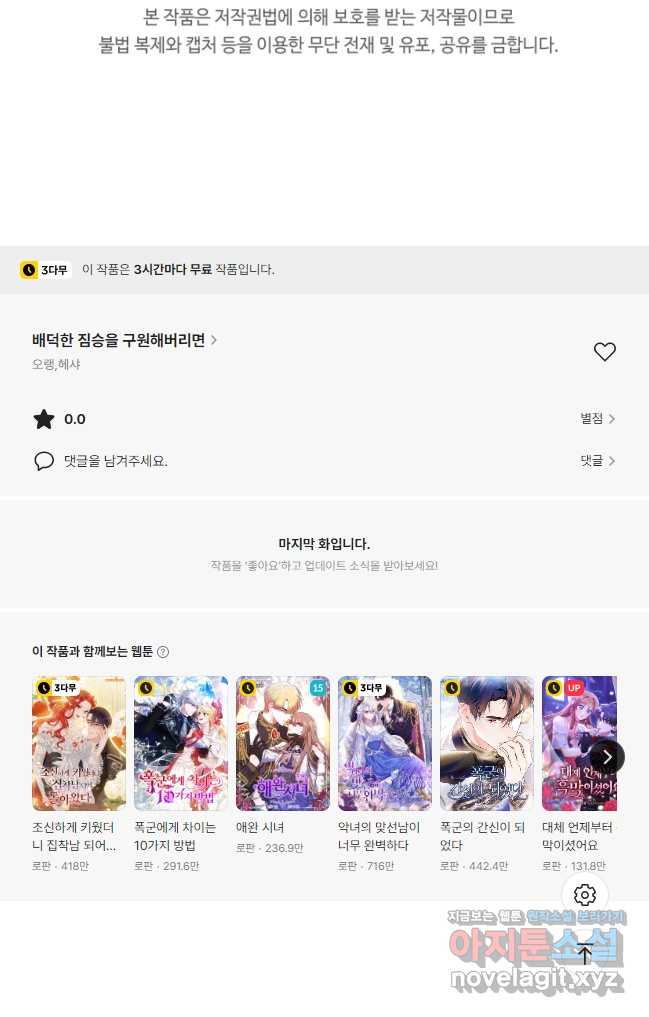The image size is (649, 1017).
Task: Like this webtoon with the heart icon
Action: [604, 352]
